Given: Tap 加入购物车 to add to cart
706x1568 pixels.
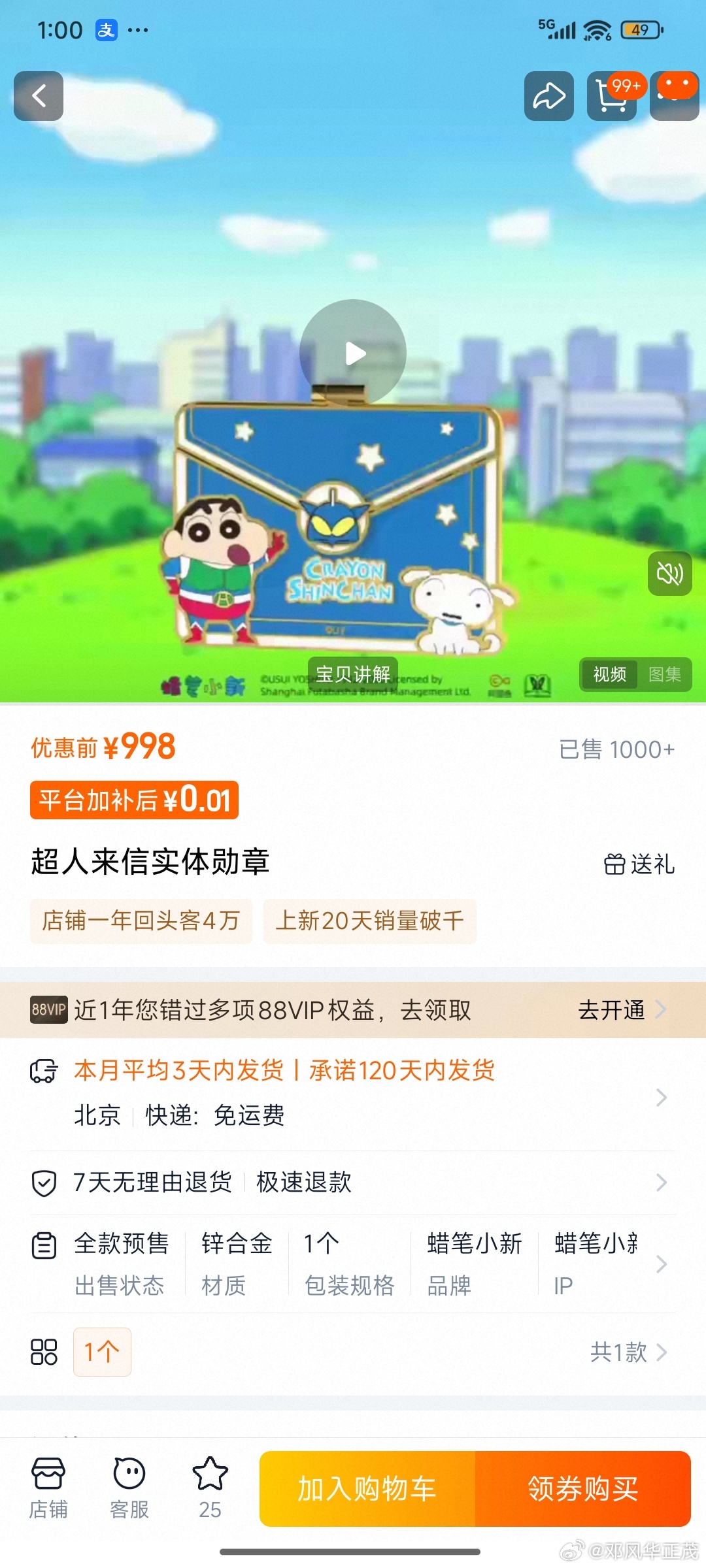Looking at the screenshot, I should (x=367, y=1489).
